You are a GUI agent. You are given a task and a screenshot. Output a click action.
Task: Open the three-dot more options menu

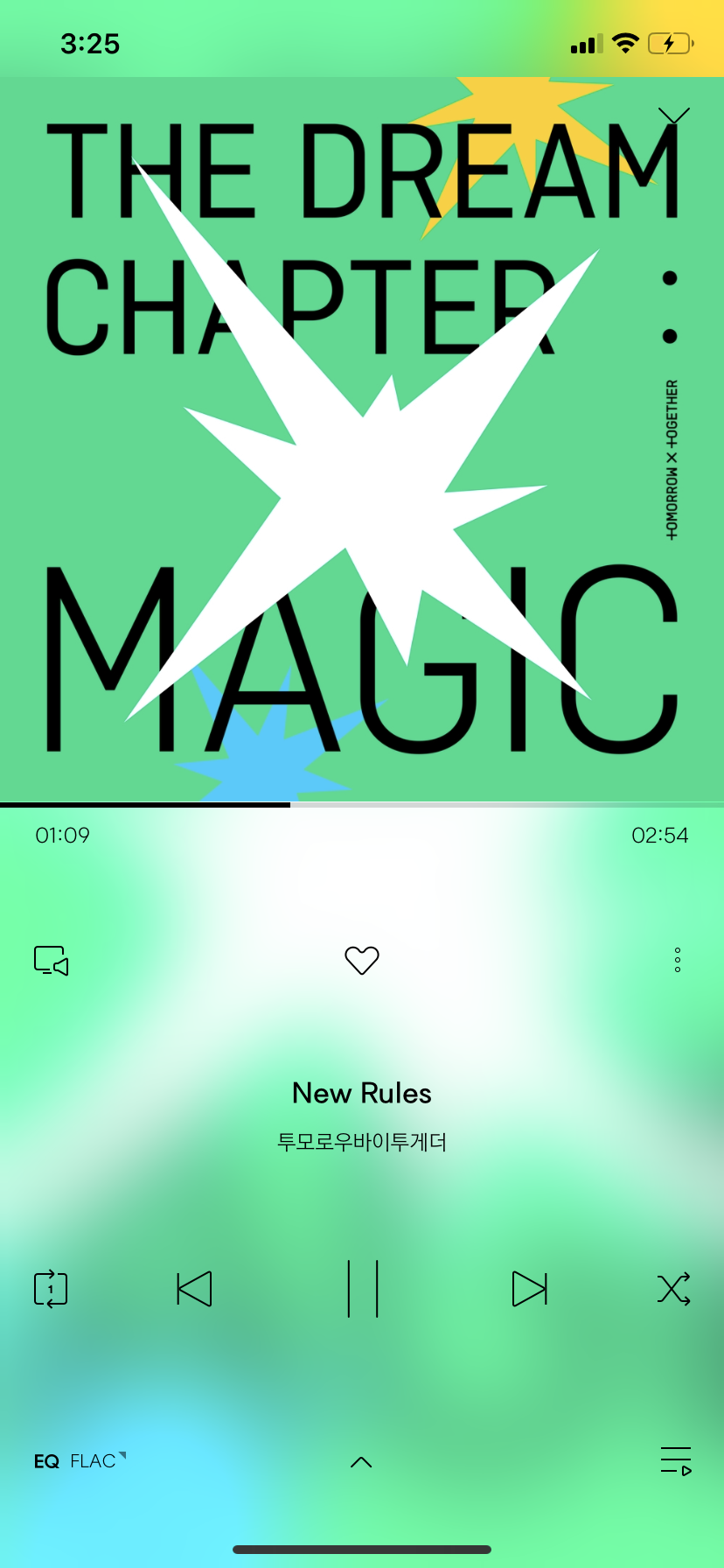click(x=678, y=961)
